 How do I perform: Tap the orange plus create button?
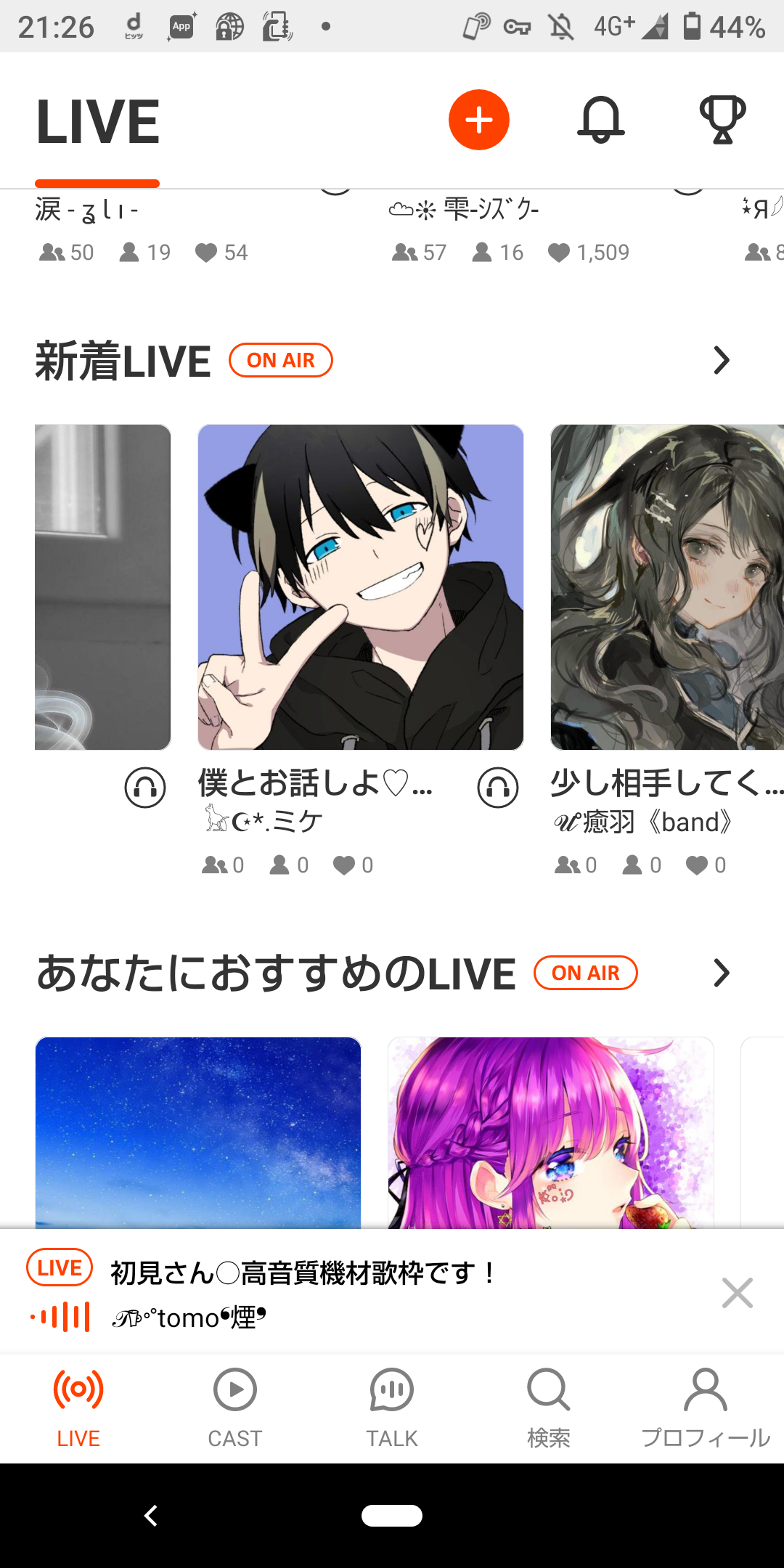478,120
